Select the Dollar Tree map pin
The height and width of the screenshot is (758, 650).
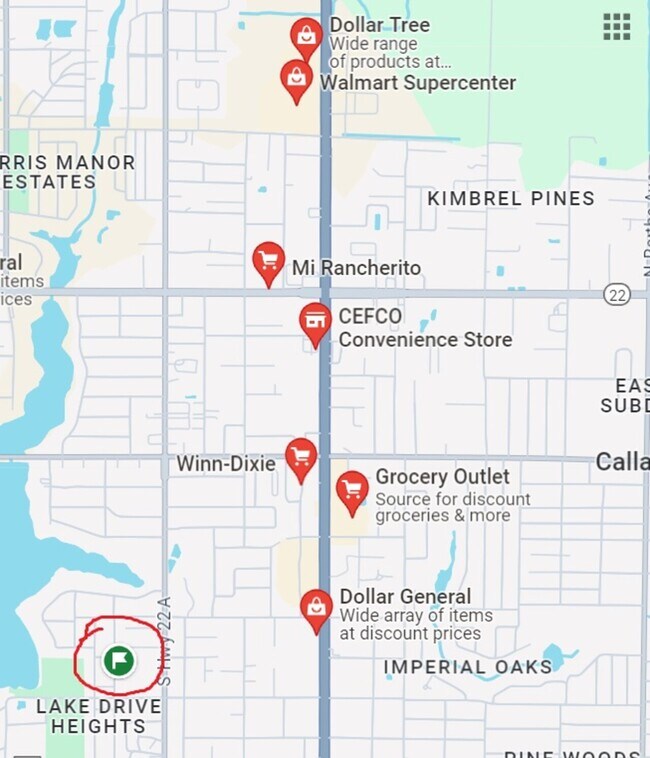tap(306, 36)
